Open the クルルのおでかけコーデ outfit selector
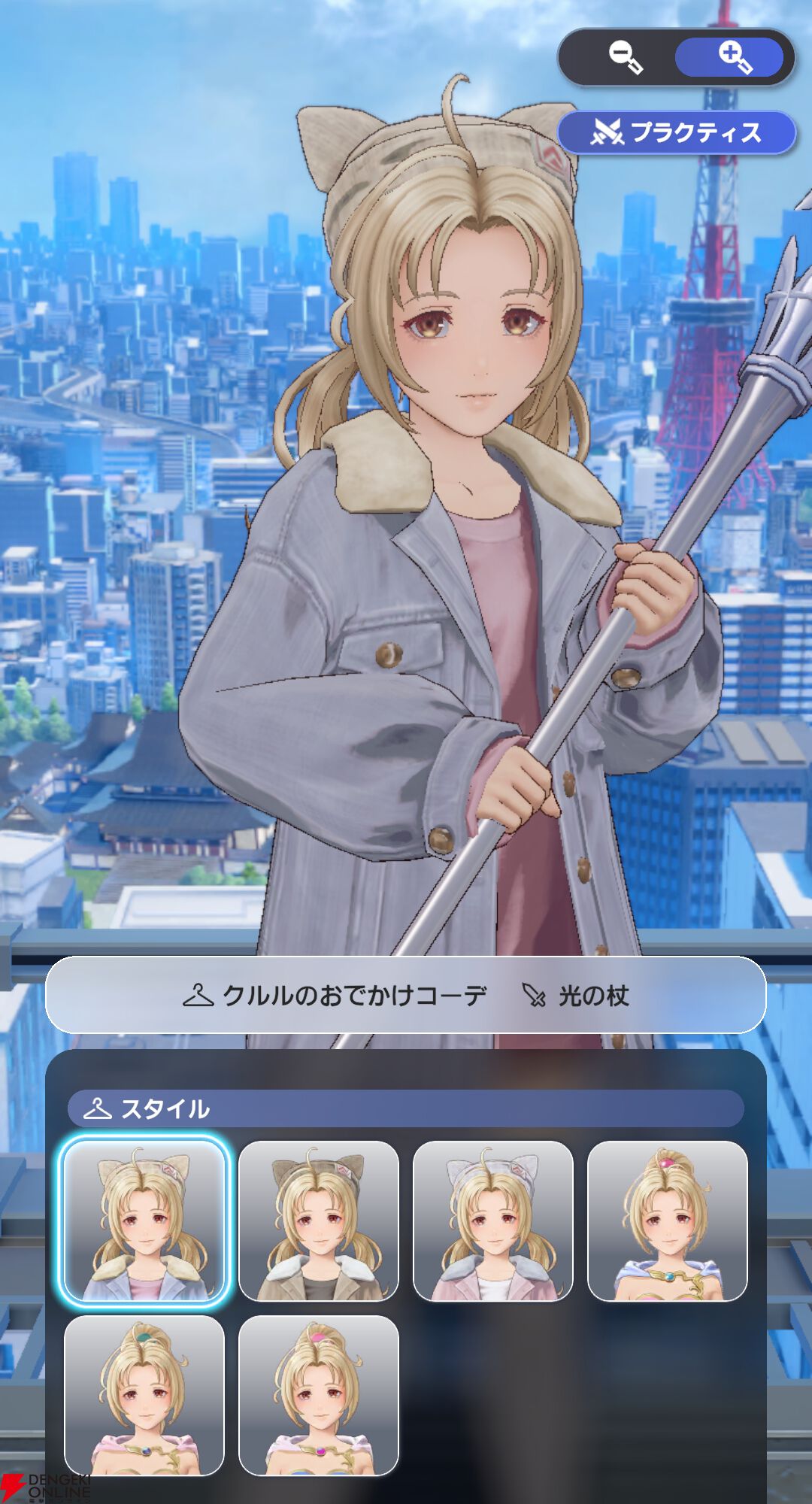Screen dimensions: 812x1504 (335, 996)
